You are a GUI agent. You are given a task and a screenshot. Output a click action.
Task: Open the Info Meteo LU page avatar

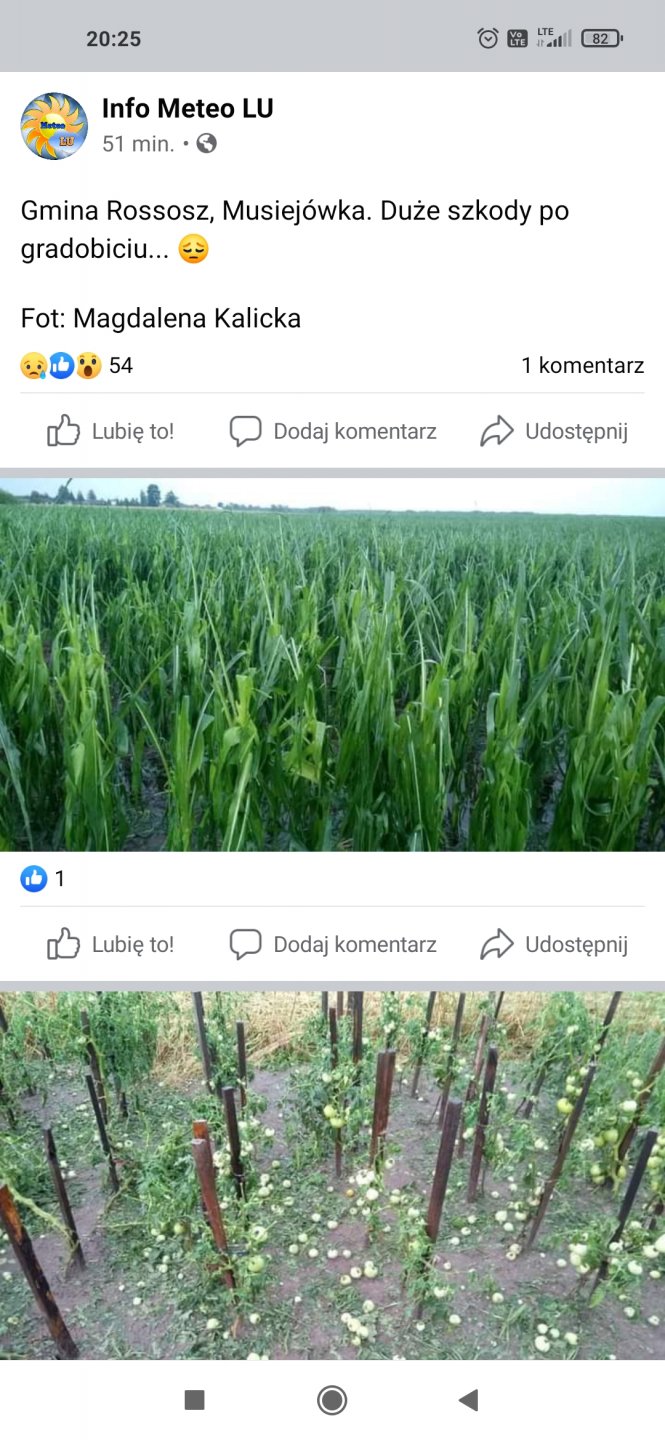[54, 126]
